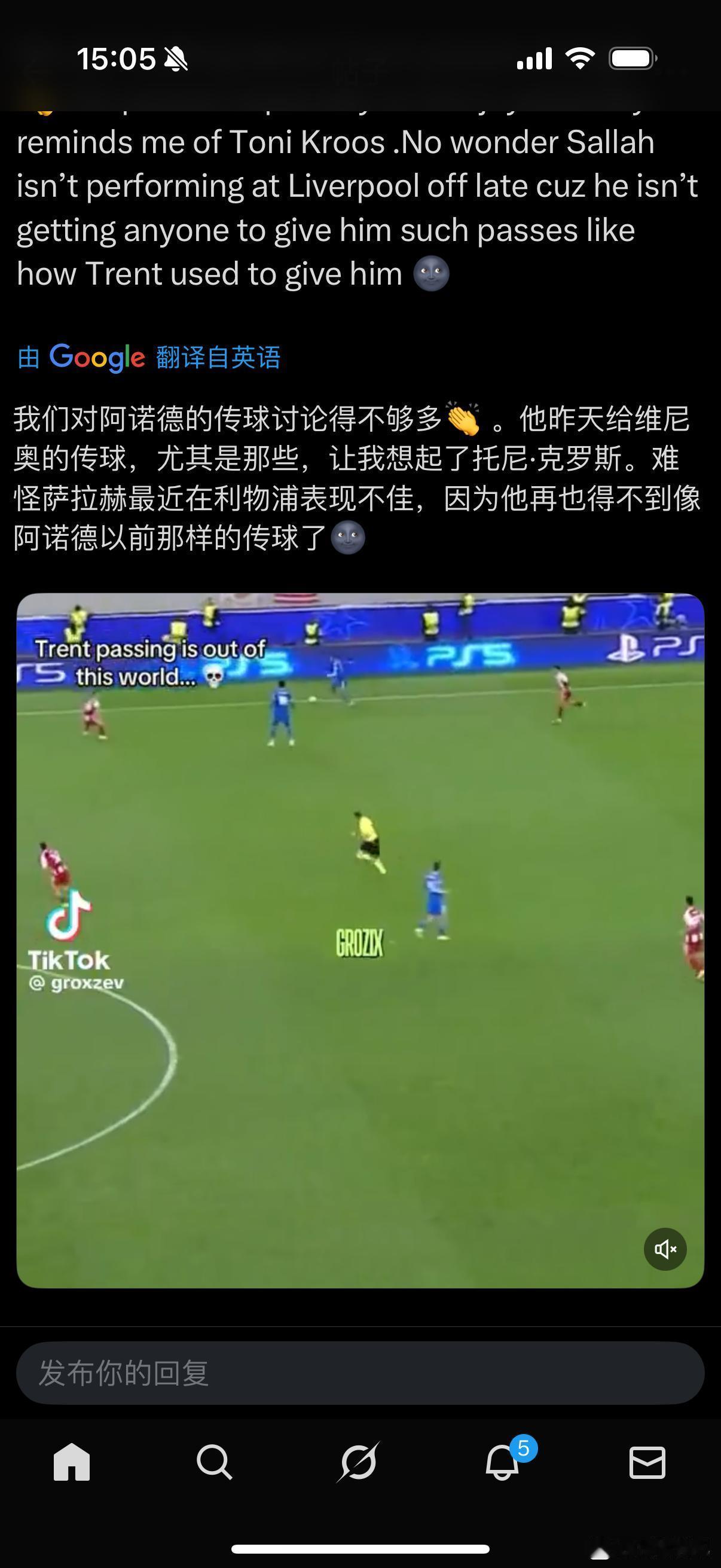Tap the cellular signal bars indicator
Screen dimensions: 721x1568
point(533,59)
